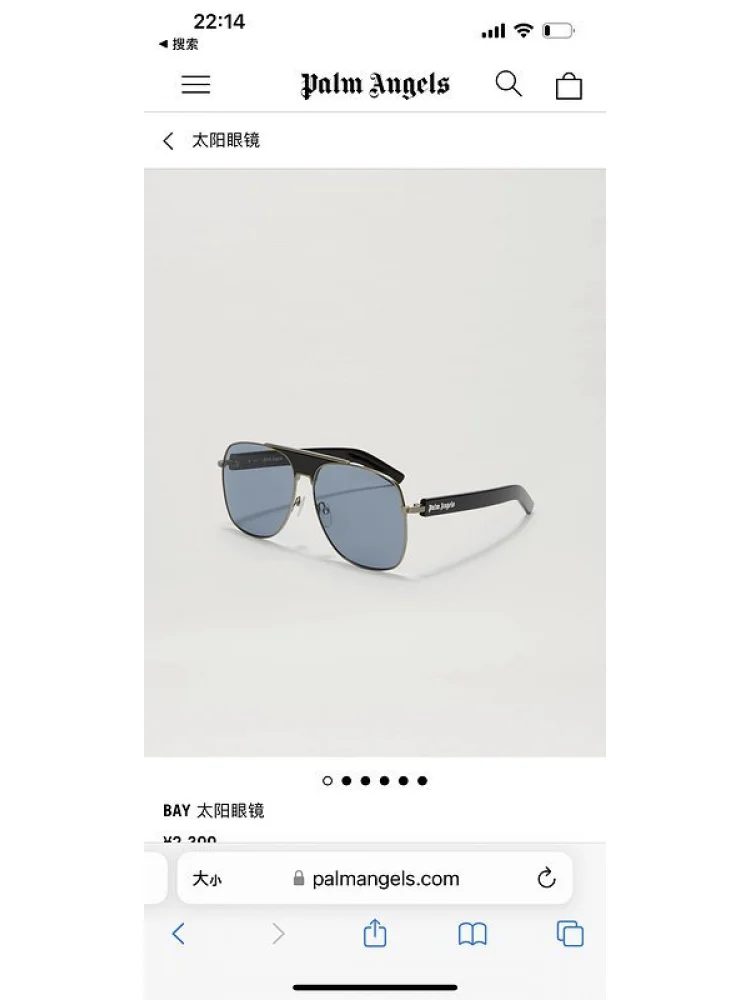Show open Safari tabs
Viewport: 750px width, 1000px height.
pyautogui.click(x=569, y=934)
